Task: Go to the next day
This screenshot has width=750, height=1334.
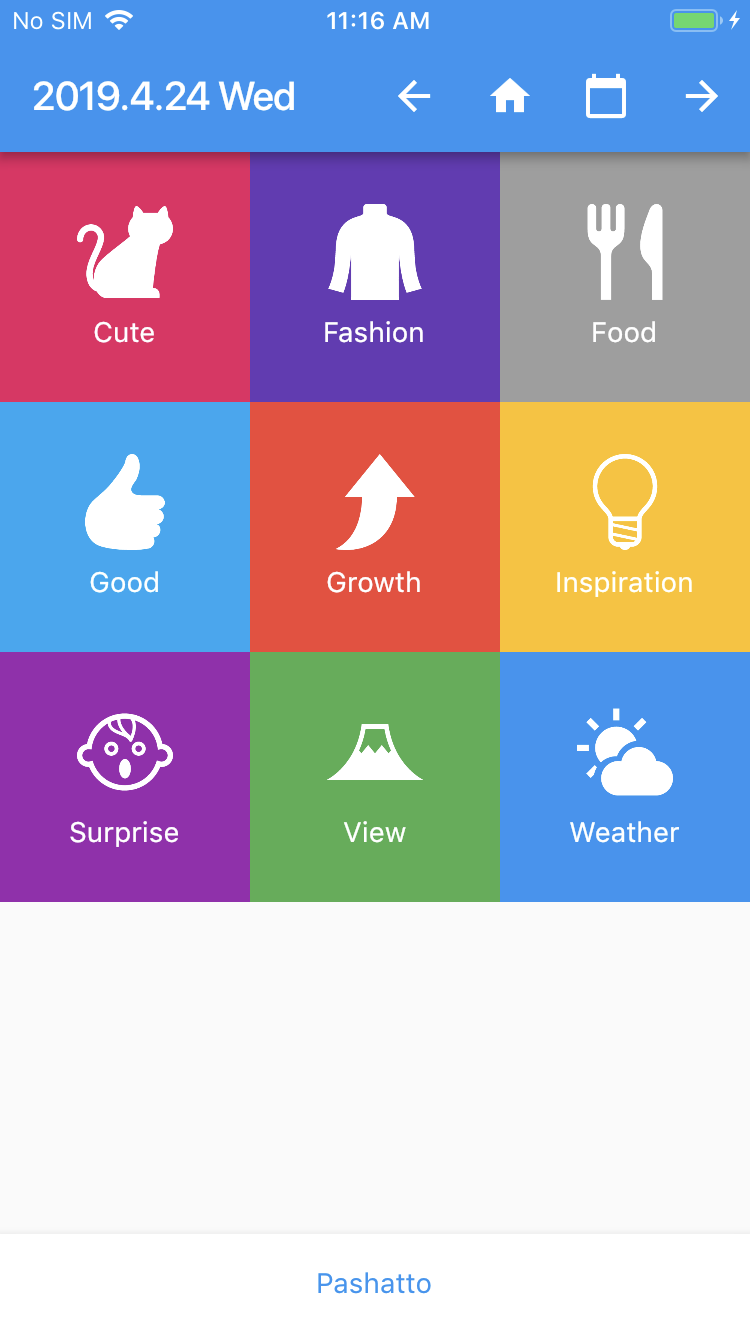Action: pos(701,97)
